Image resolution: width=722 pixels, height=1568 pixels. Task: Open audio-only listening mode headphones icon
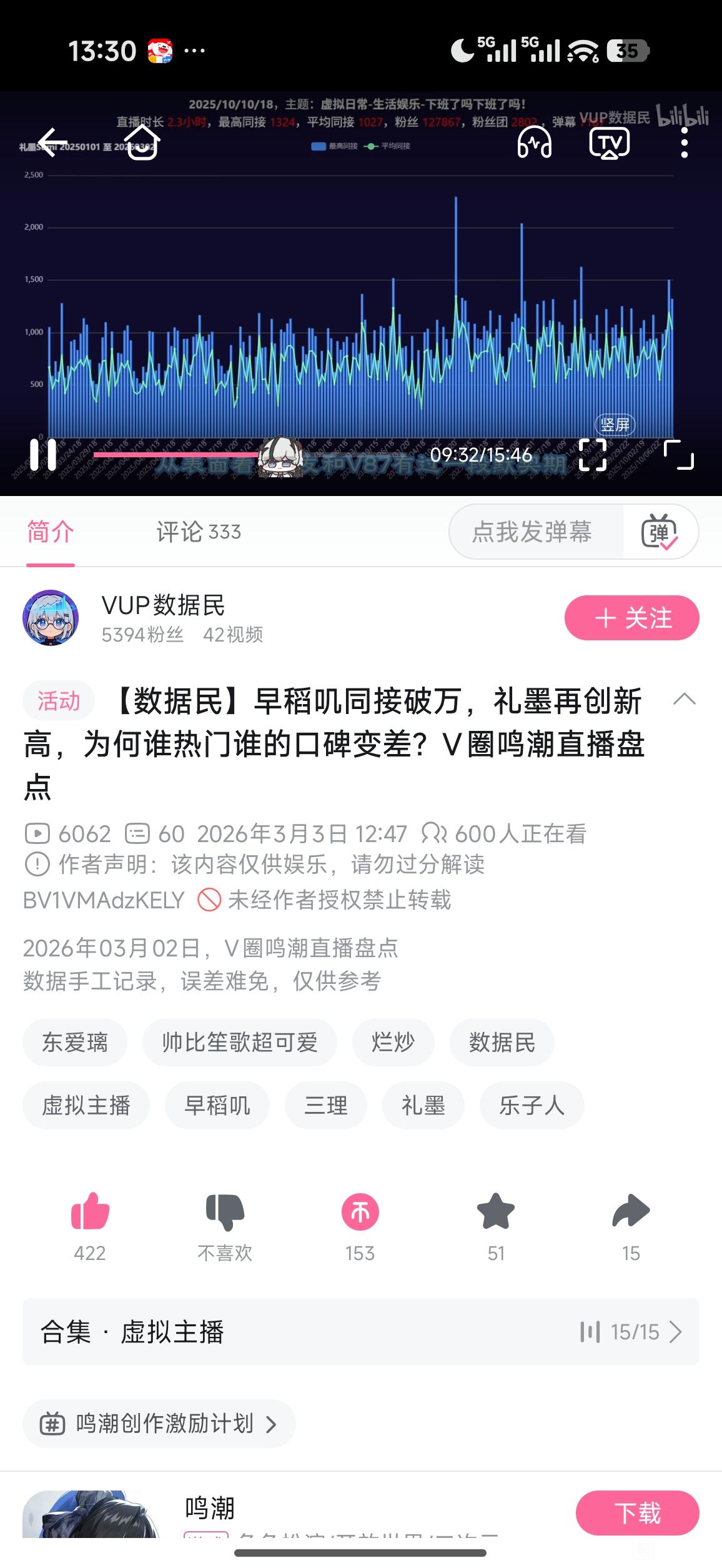click(x=535, y=143)
